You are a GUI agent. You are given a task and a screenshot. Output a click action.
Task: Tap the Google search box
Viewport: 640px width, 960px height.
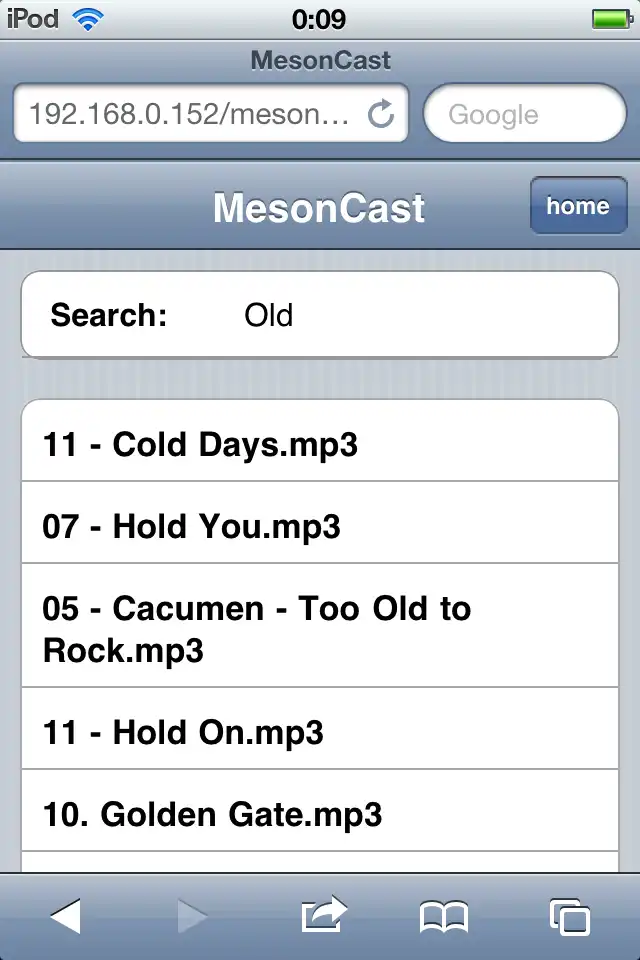[524, 114]
